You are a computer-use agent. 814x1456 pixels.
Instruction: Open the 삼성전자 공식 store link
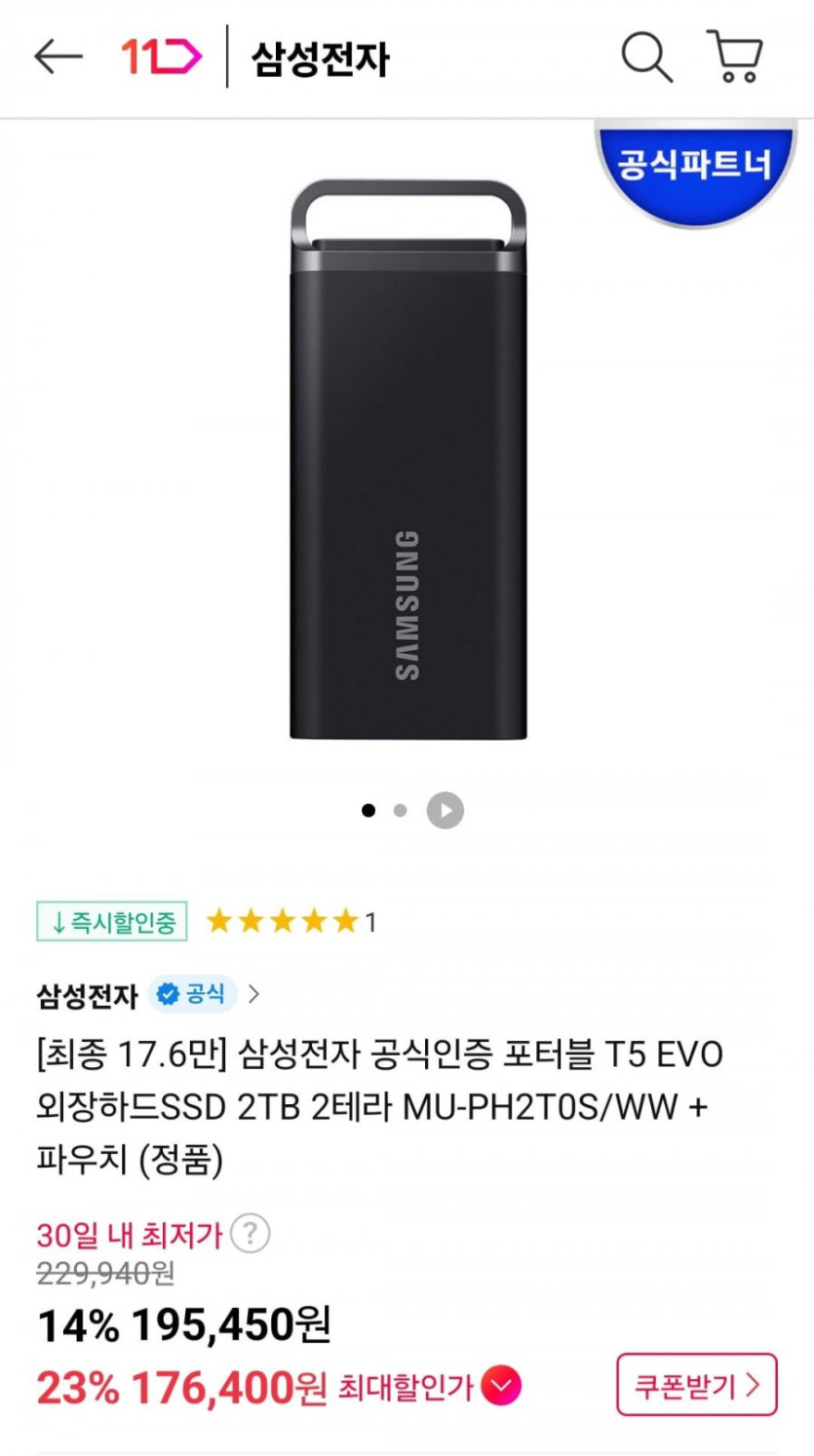pos(148,994)
